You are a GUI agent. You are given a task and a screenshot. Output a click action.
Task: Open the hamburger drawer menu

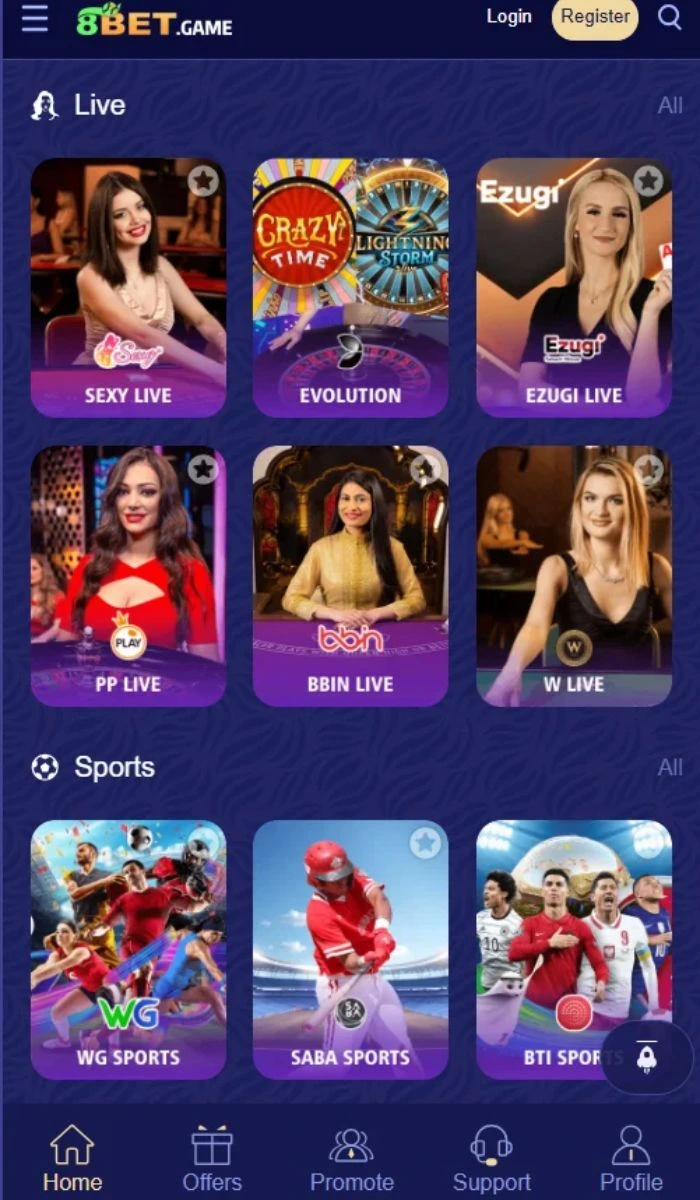click(35, 18)
